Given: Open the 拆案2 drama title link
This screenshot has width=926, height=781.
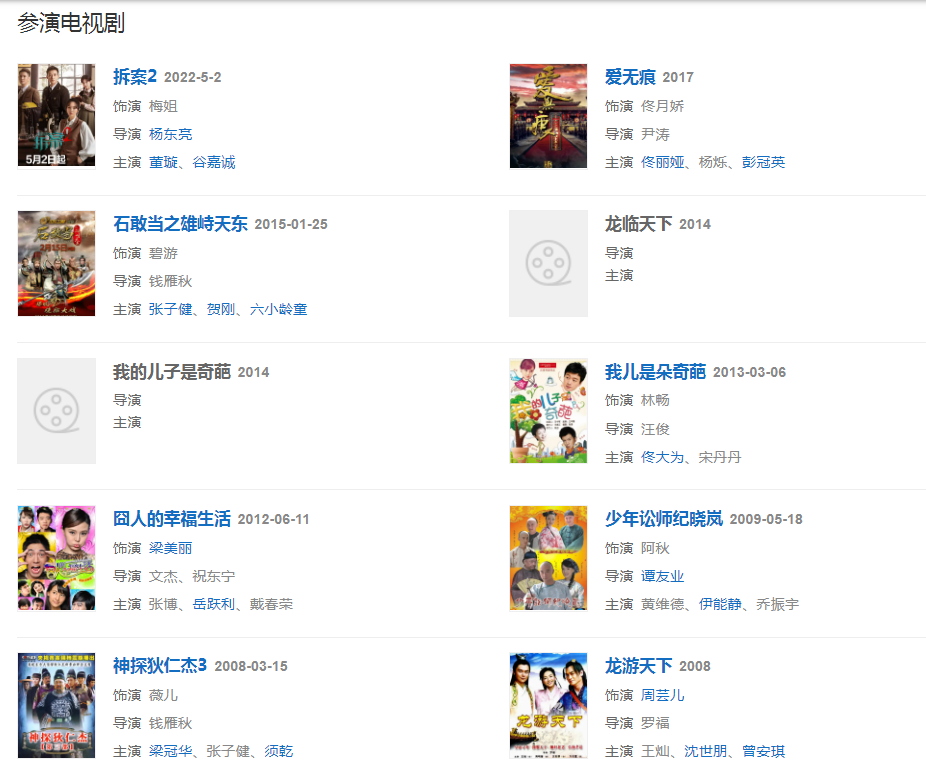Looking at the screenshot, I should [x=135, y=77].
